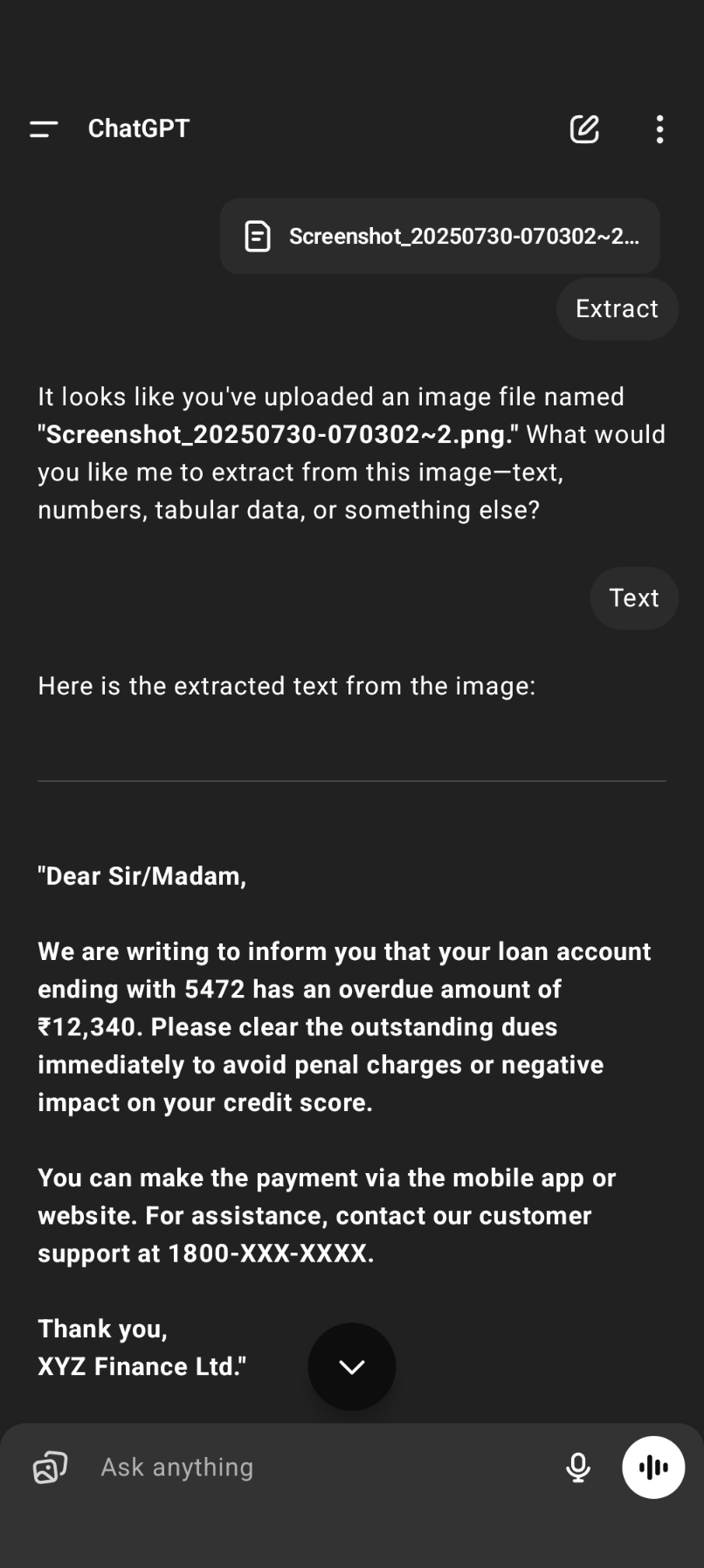
Task: Tap the Extract message bubble
Action: (x=617, y=308)
